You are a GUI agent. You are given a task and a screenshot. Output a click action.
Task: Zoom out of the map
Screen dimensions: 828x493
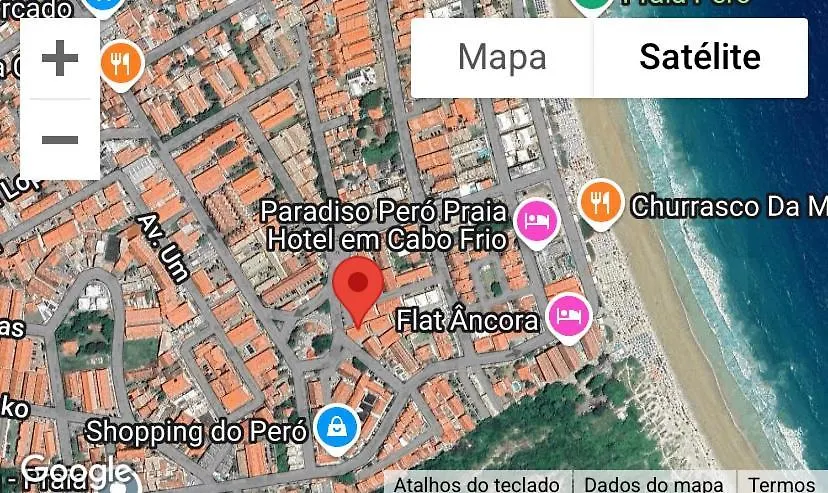tap(60, 139)
